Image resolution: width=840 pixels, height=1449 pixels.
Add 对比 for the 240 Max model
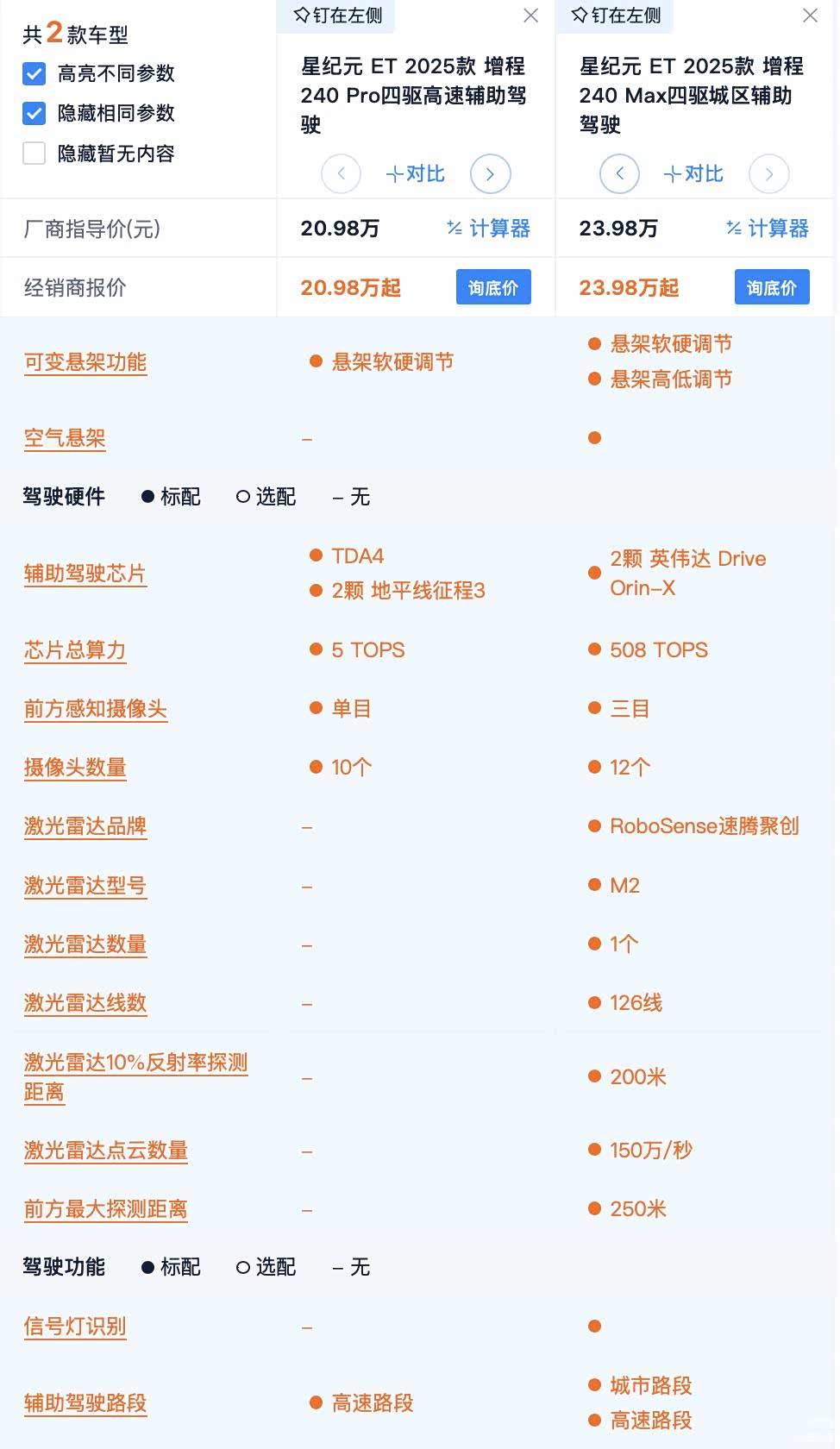(693, 174)
